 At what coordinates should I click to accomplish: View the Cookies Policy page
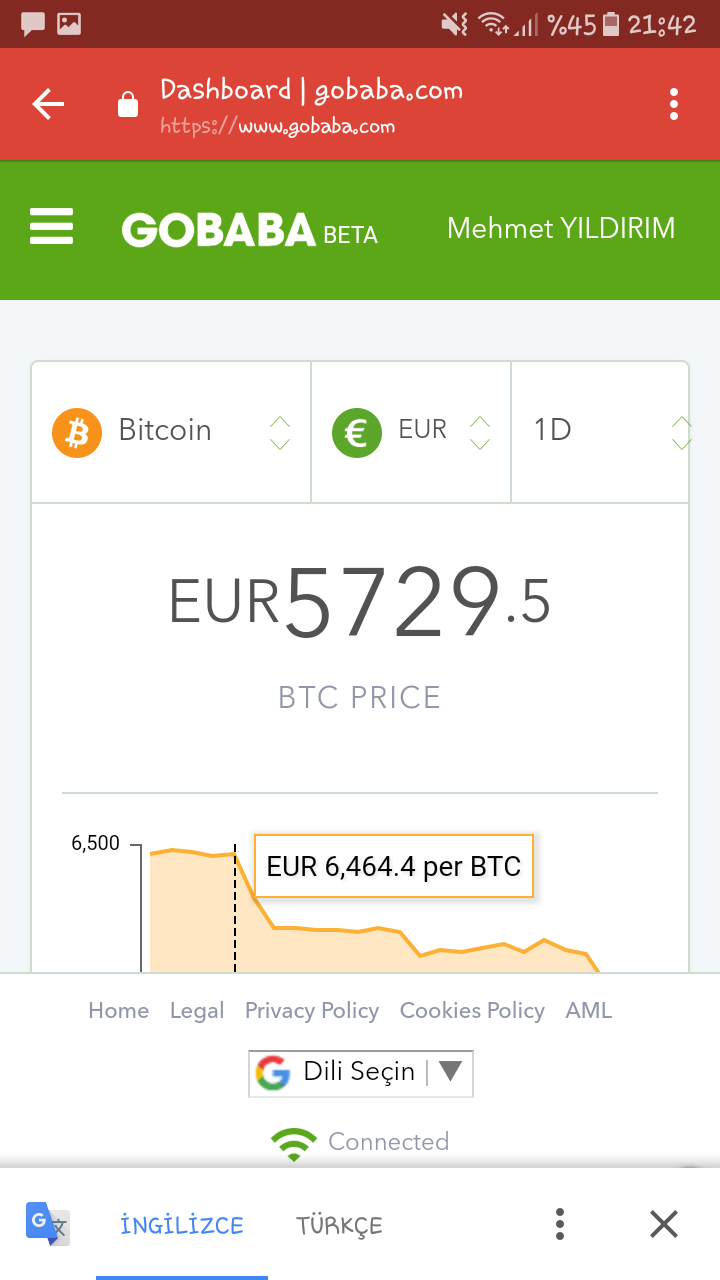[472, 1011]
